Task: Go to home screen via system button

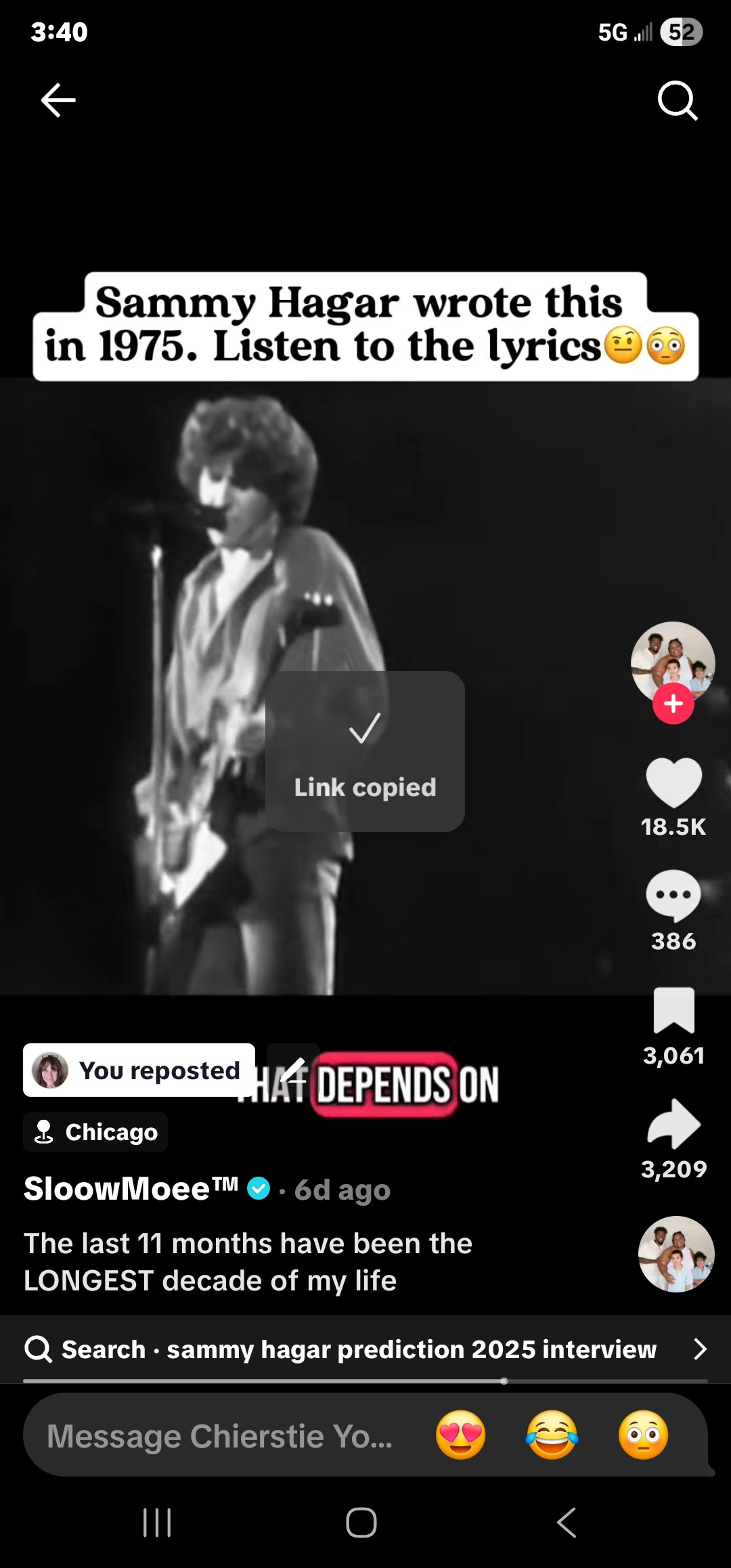Action: pos(361,1523)
